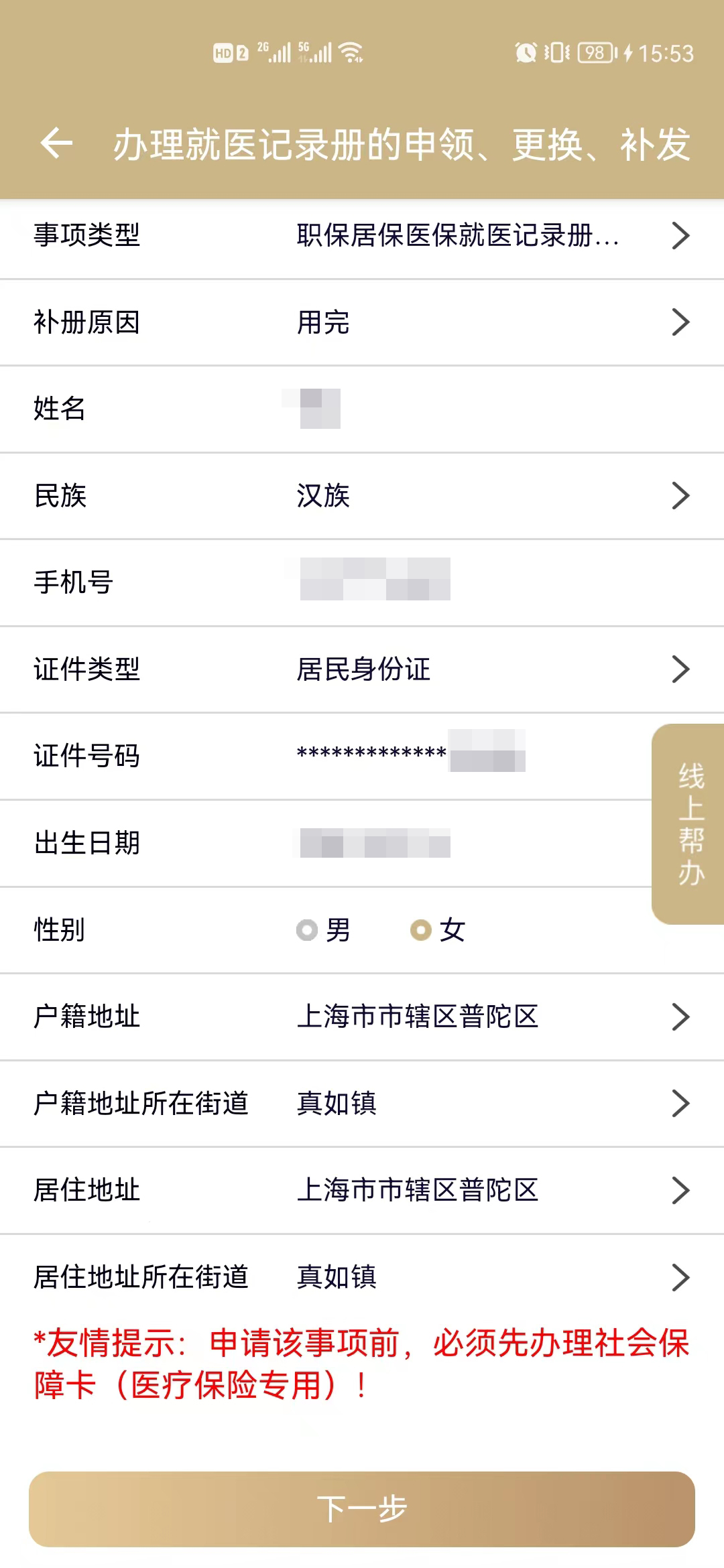Change the 民族 from 汉族

(x=362, y=496)
